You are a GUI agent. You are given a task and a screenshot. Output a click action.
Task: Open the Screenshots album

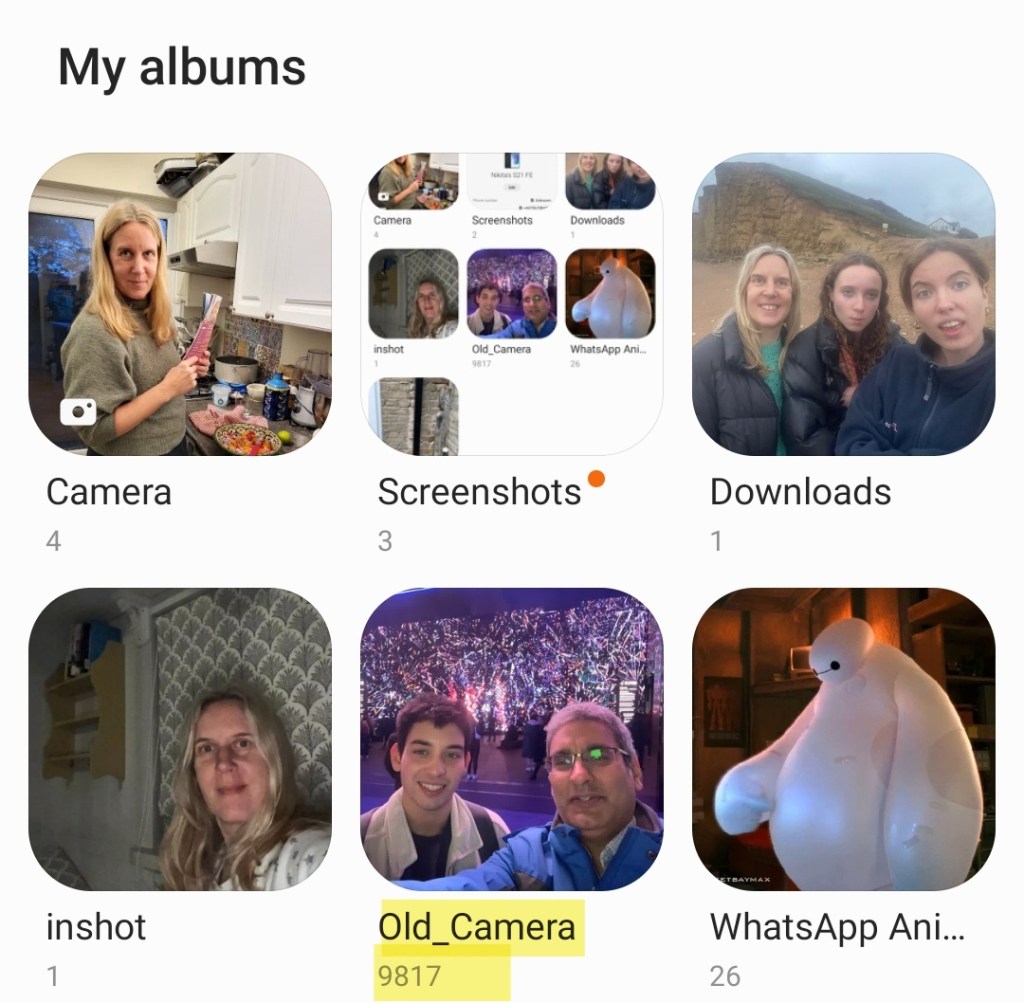coord(511,304)
